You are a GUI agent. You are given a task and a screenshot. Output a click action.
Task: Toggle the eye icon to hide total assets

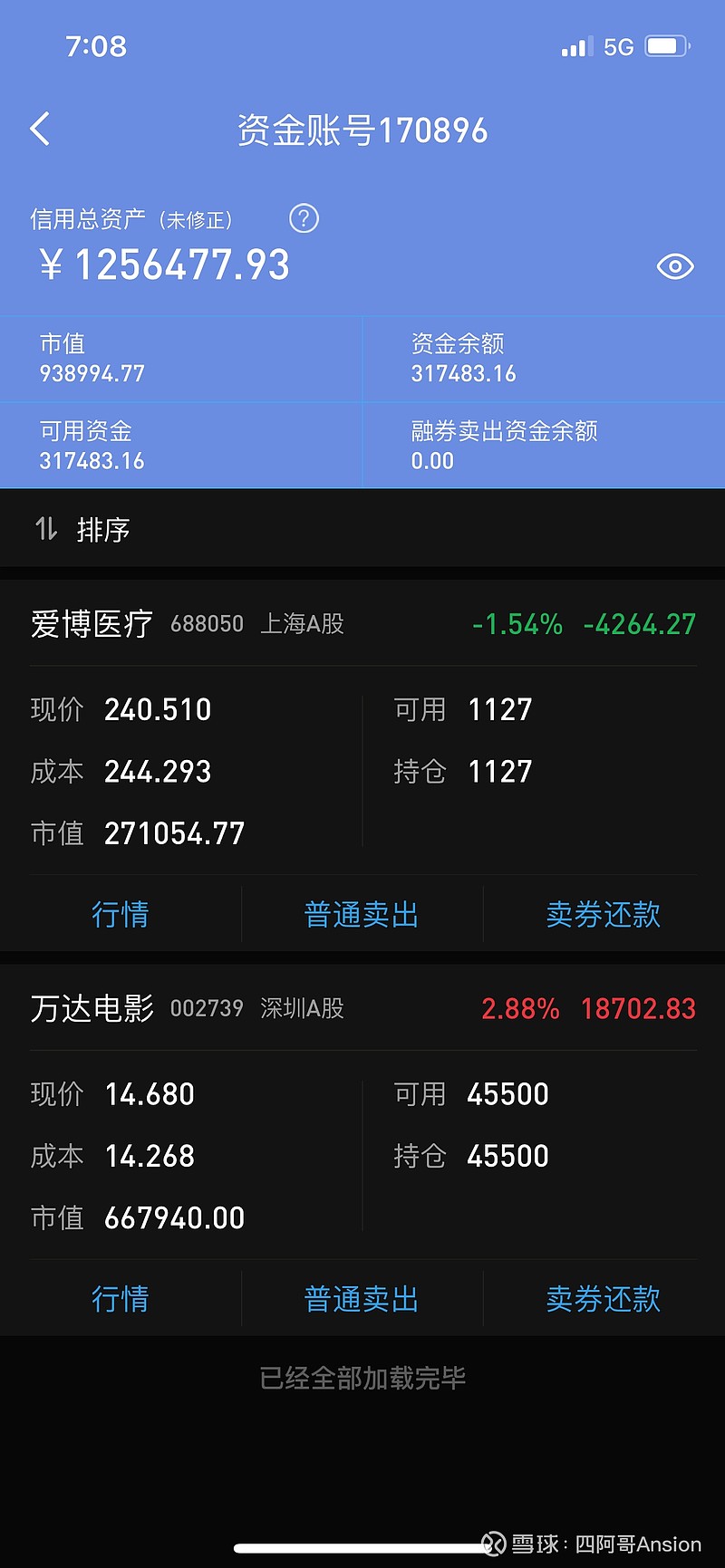point(674,265)
